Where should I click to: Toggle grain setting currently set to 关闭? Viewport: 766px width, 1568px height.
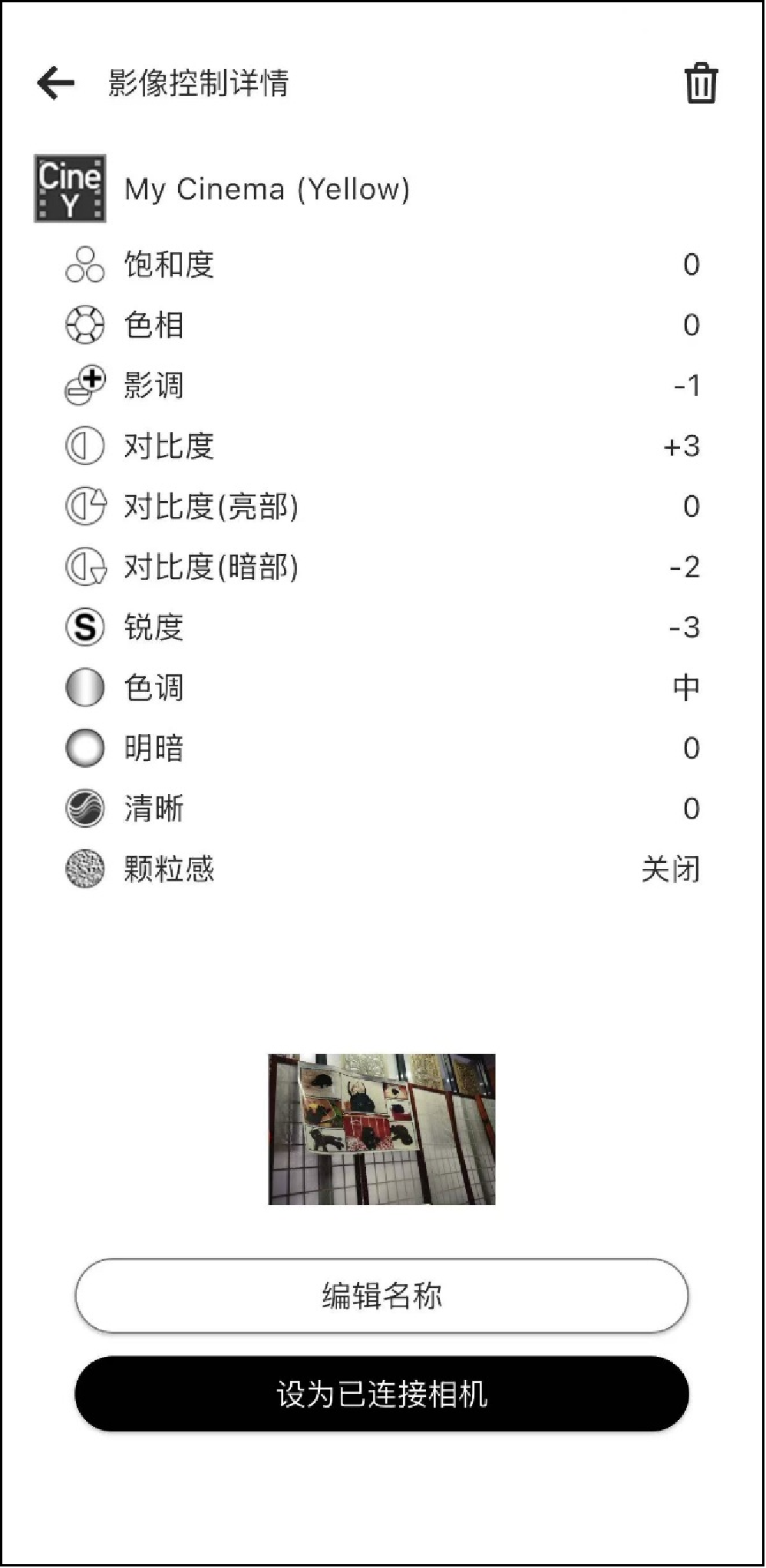(x=671, y=869)
